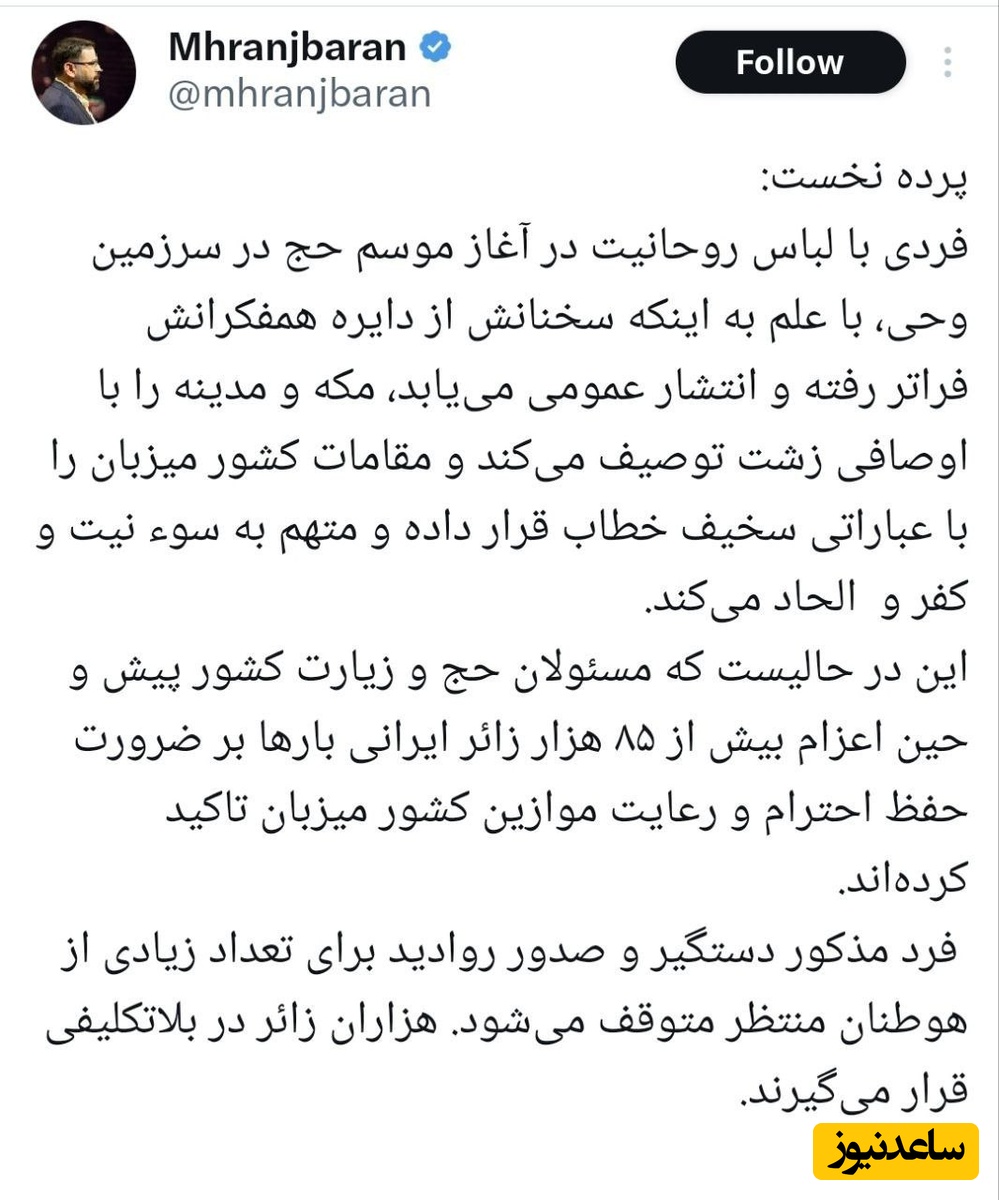Visit the @mhranjbaran handle profile
This screenshot has width=999, height=1200.
299,94
